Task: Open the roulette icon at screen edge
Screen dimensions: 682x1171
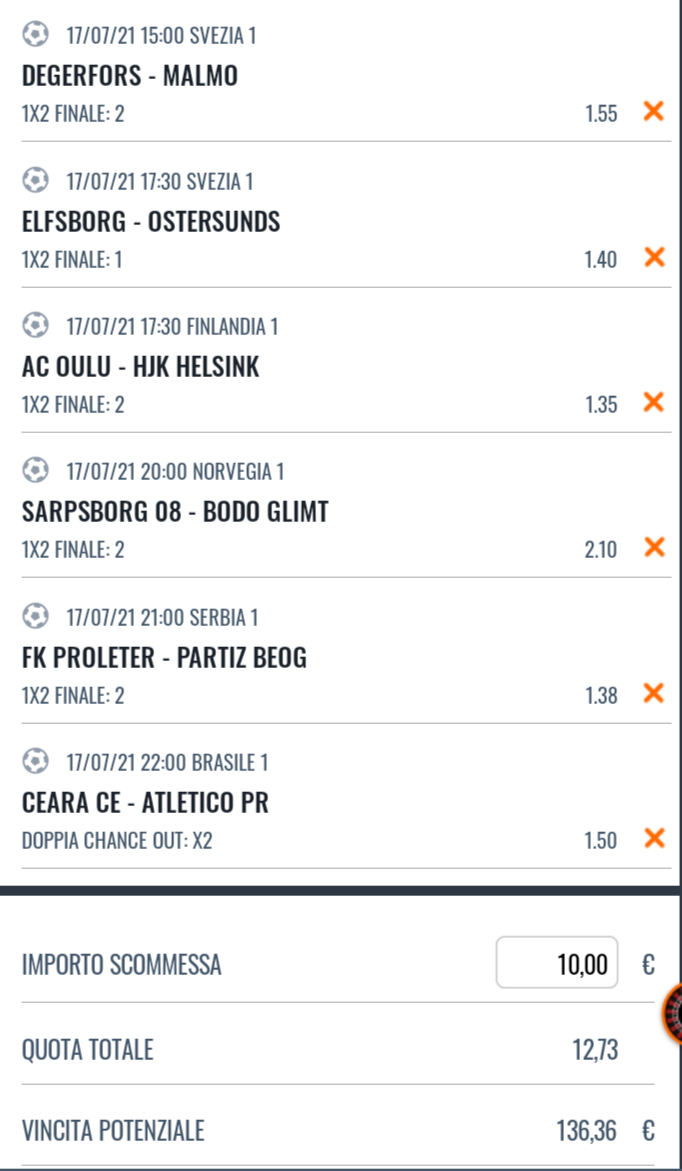Action: (x=673, y=1014)
